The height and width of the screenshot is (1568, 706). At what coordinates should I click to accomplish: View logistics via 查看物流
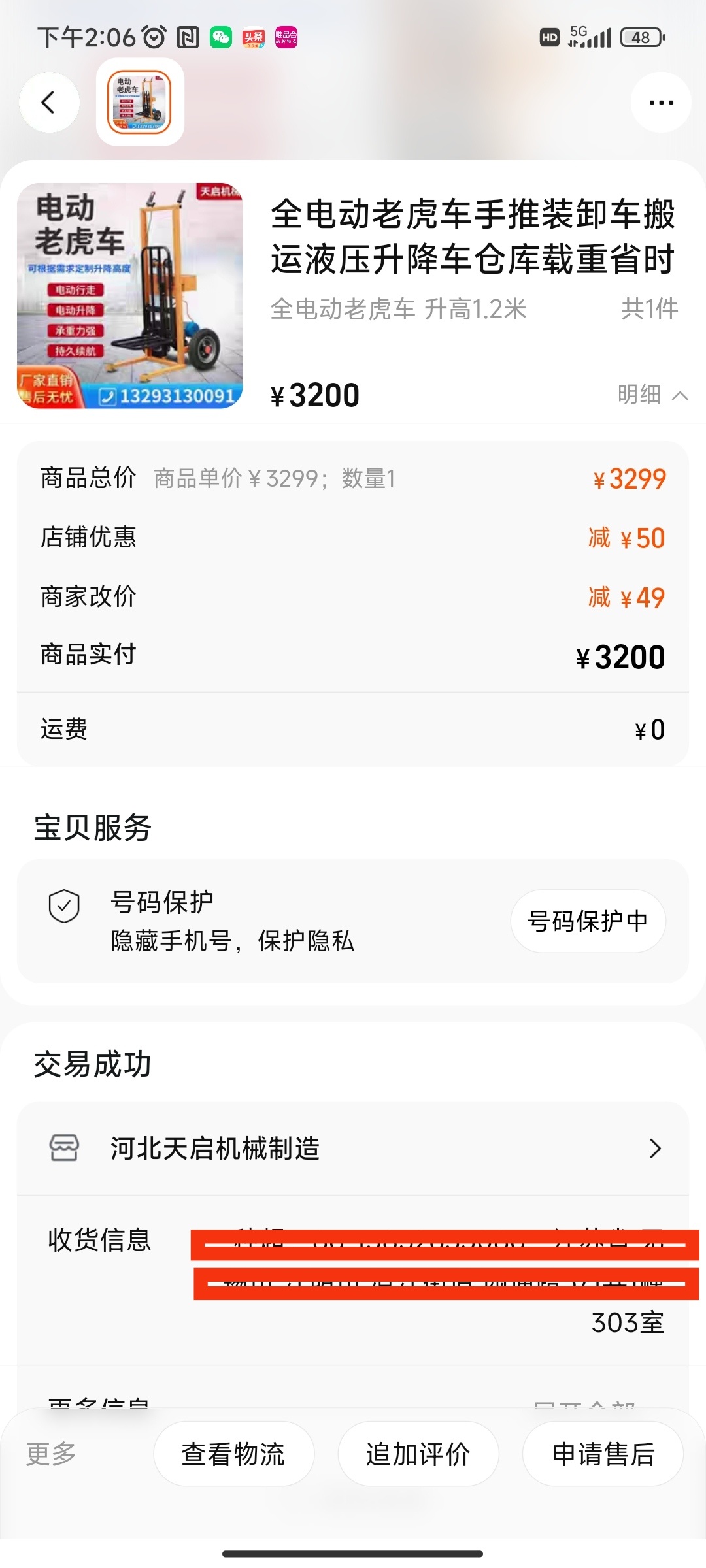[x=233, y=1454]
